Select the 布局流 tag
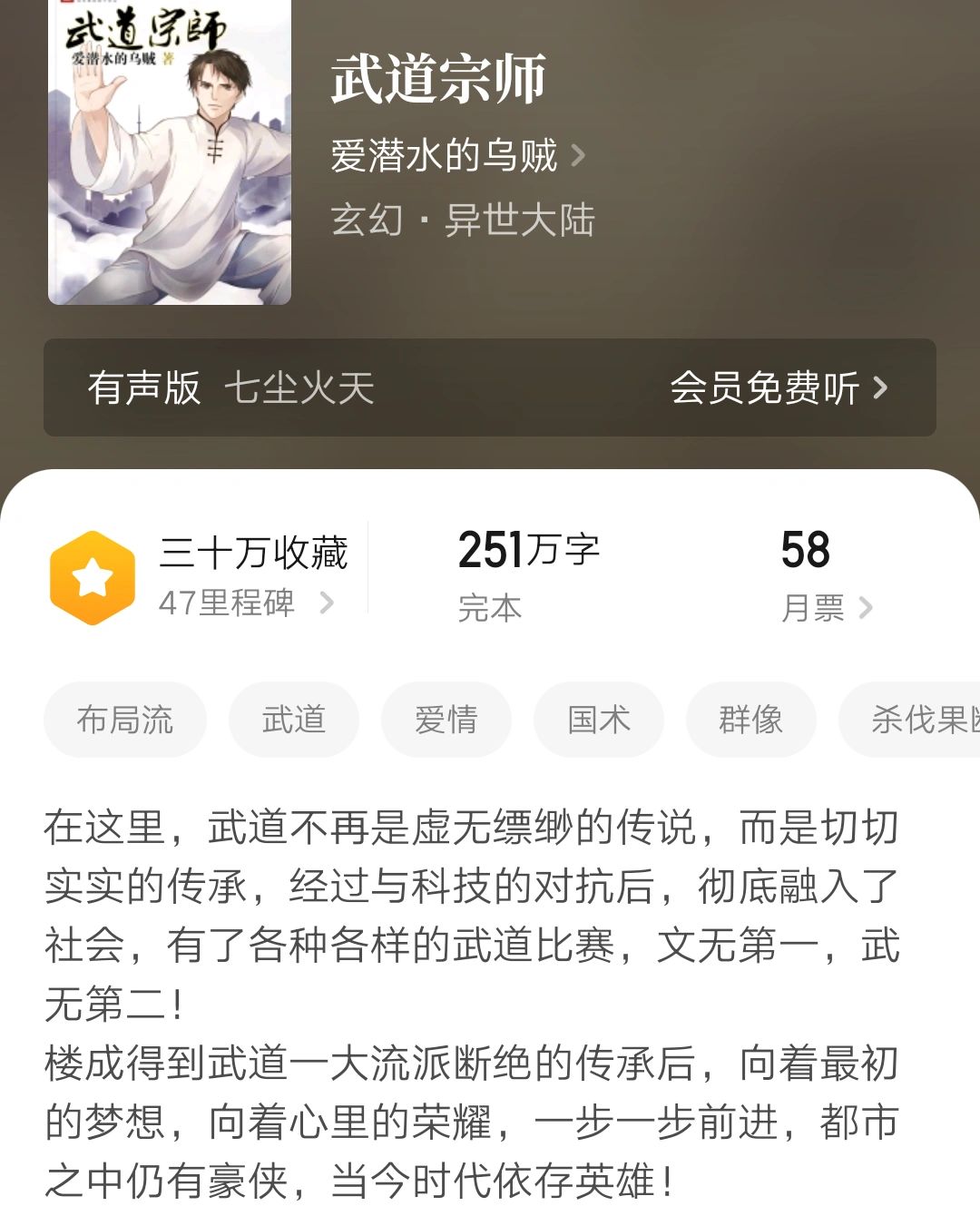 pyautogui.click(x=125, y=720)
